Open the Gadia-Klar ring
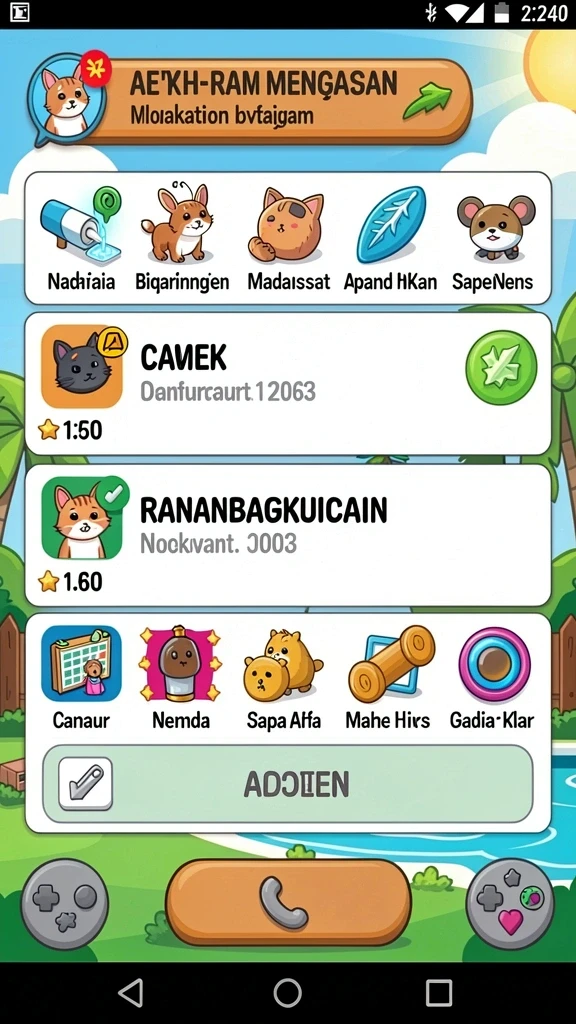 coord(493,677)
